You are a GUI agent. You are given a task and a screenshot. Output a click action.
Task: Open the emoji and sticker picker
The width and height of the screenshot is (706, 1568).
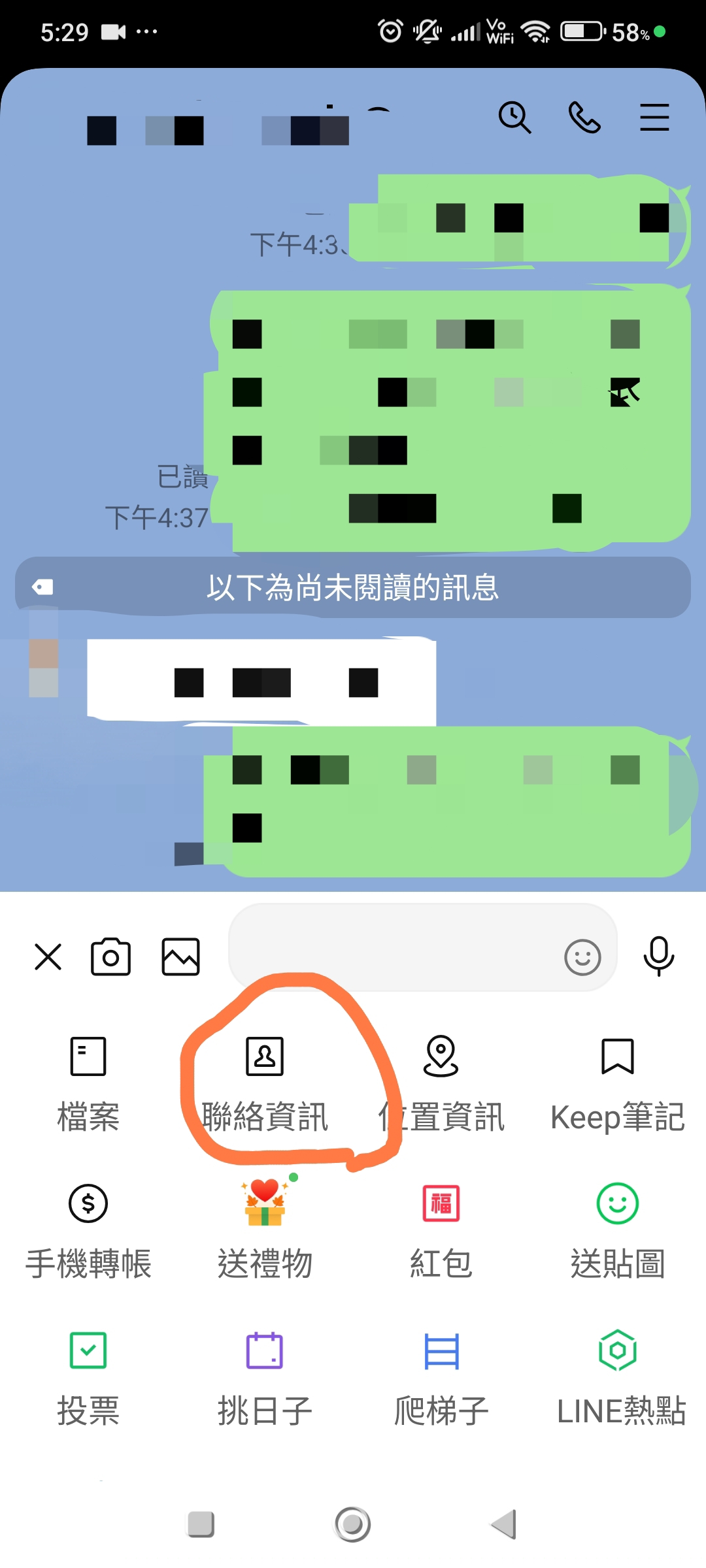(x=582, y=958)
